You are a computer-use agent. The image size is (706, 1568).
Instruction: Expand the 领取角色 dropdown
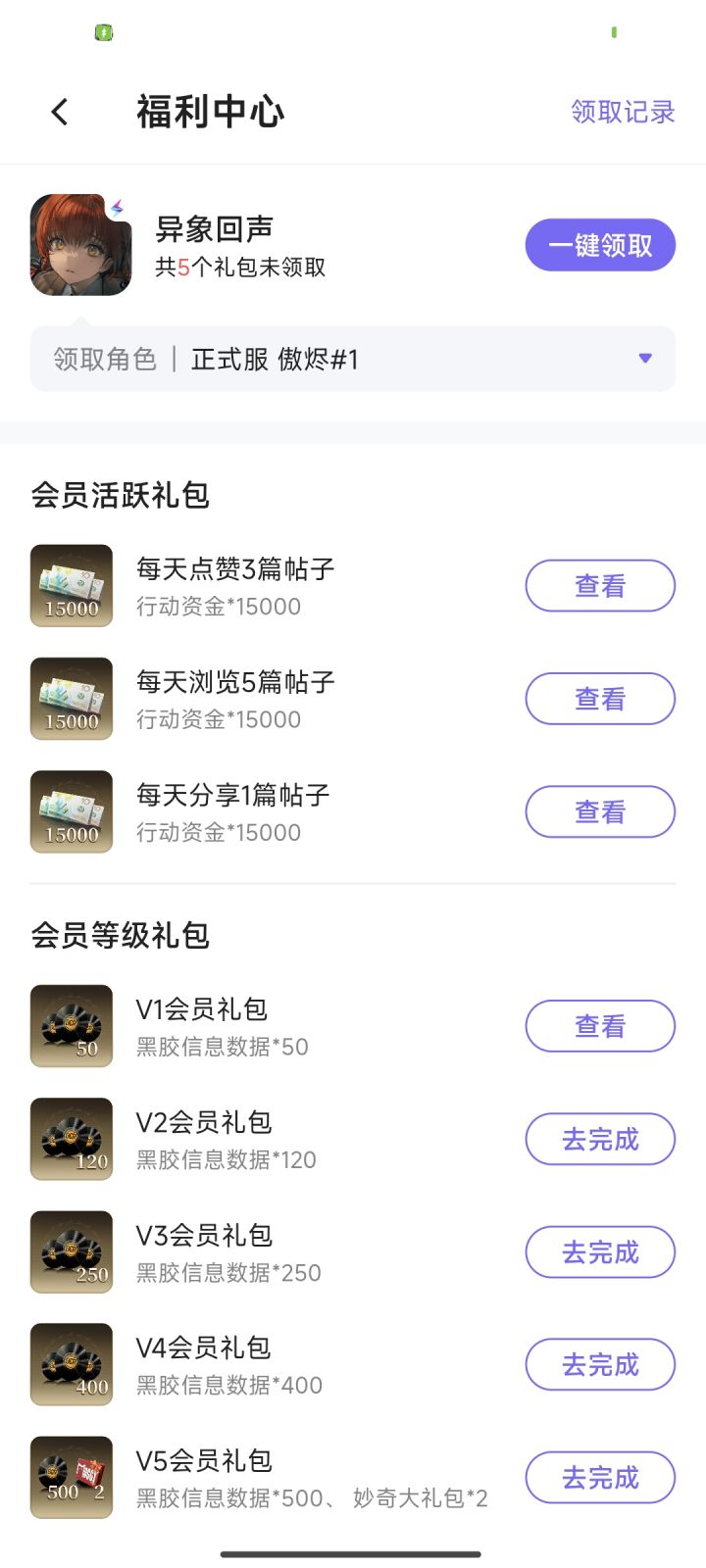point(644,359)
